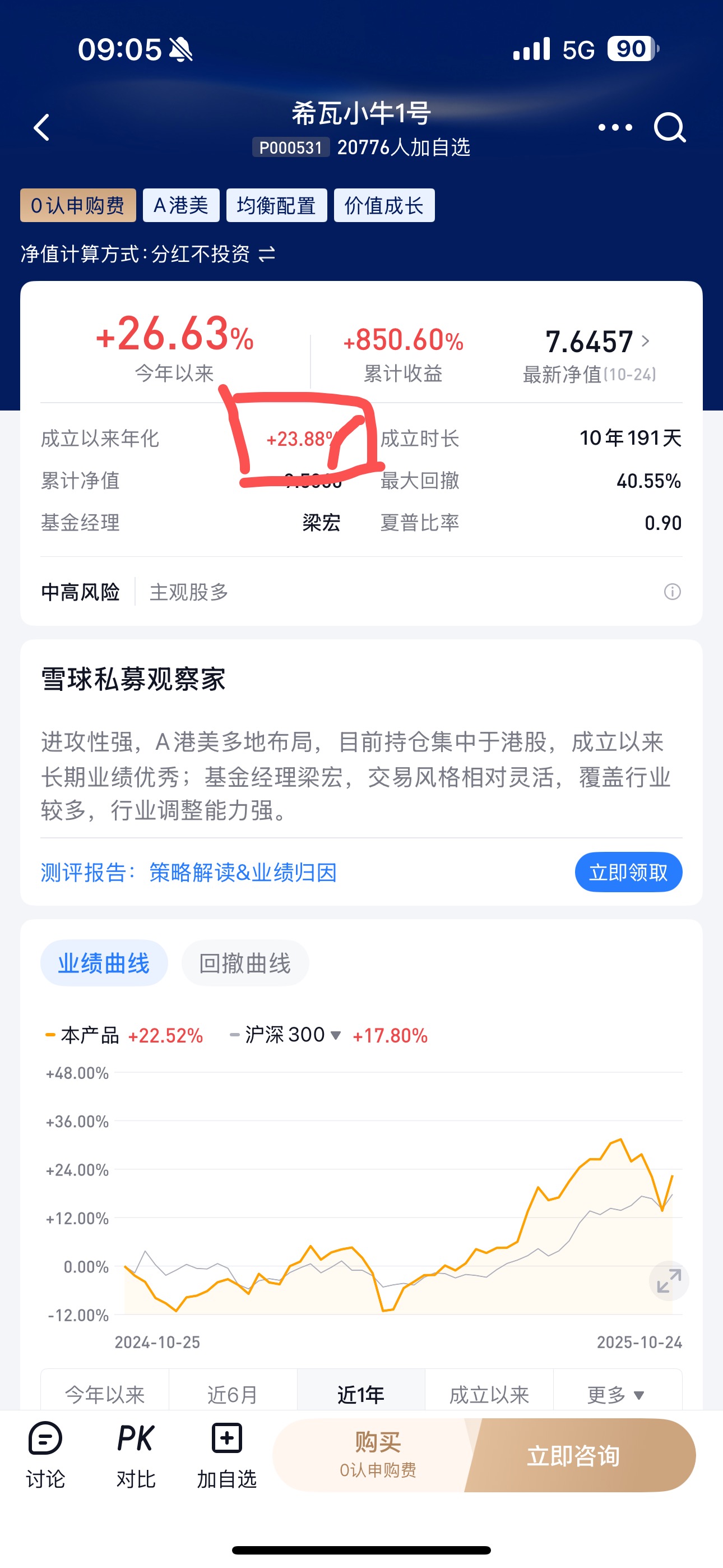Select the 成立以来 time range
723x1568 pixels.
click(x=489, y=1394)
